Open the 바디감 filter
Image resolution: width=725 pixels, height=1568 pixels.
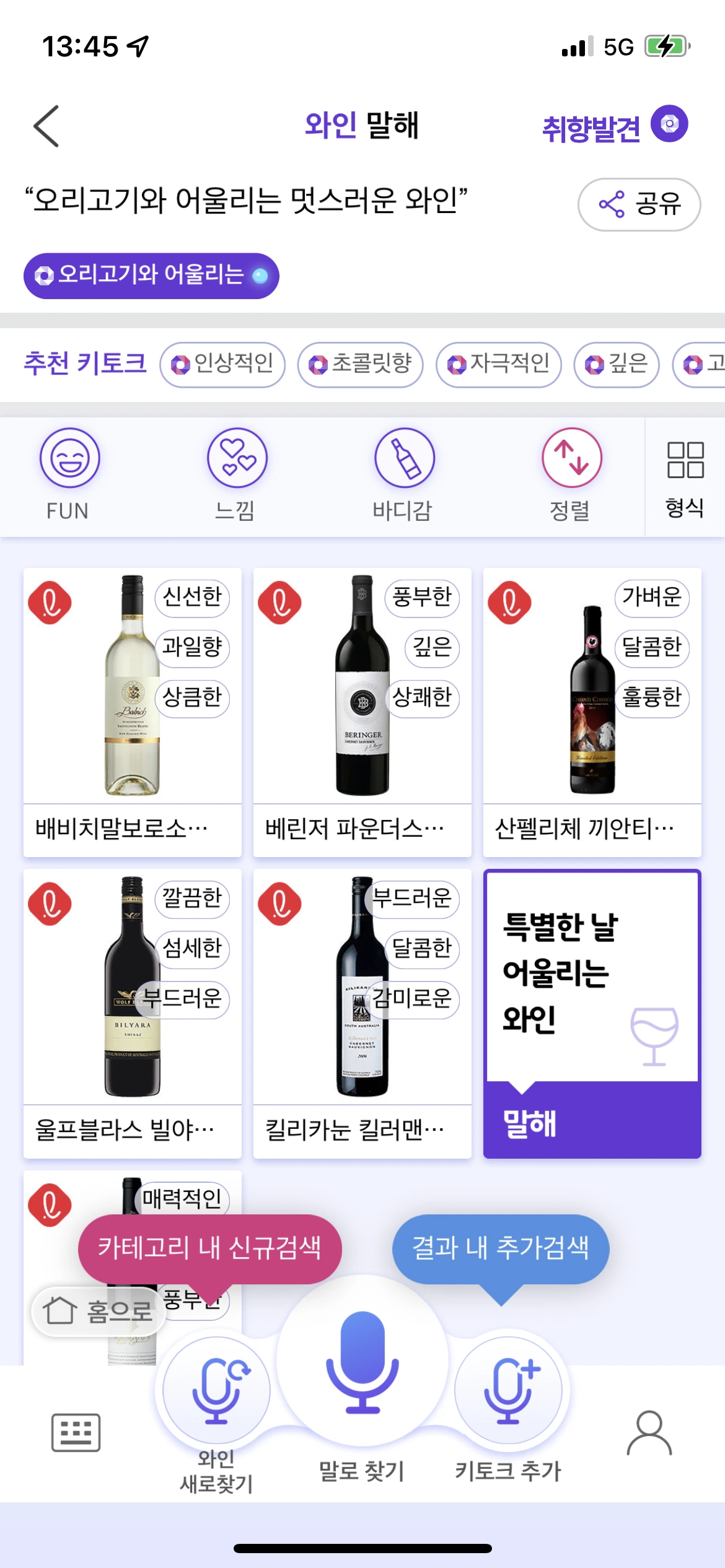403,474
